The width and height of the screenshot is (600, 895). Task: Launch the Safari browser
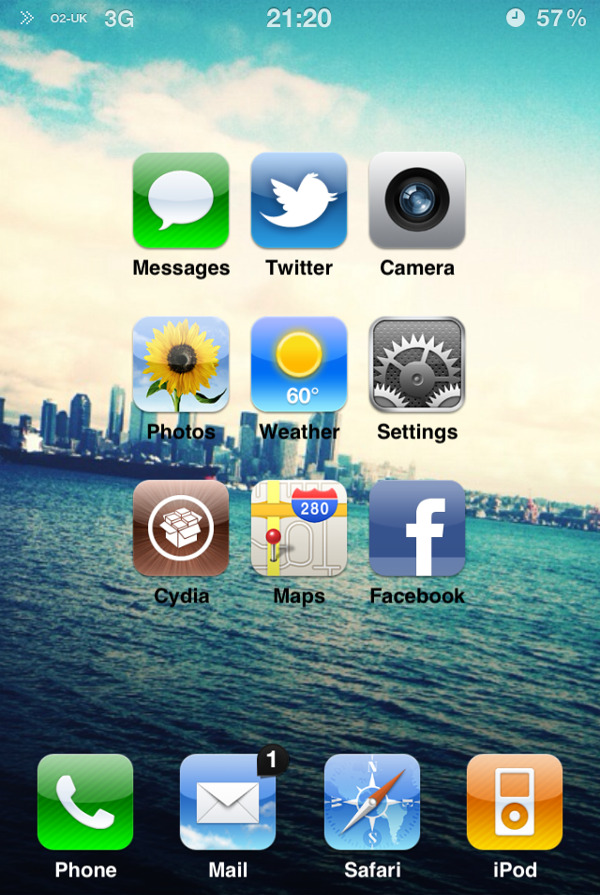click(372, 802)
